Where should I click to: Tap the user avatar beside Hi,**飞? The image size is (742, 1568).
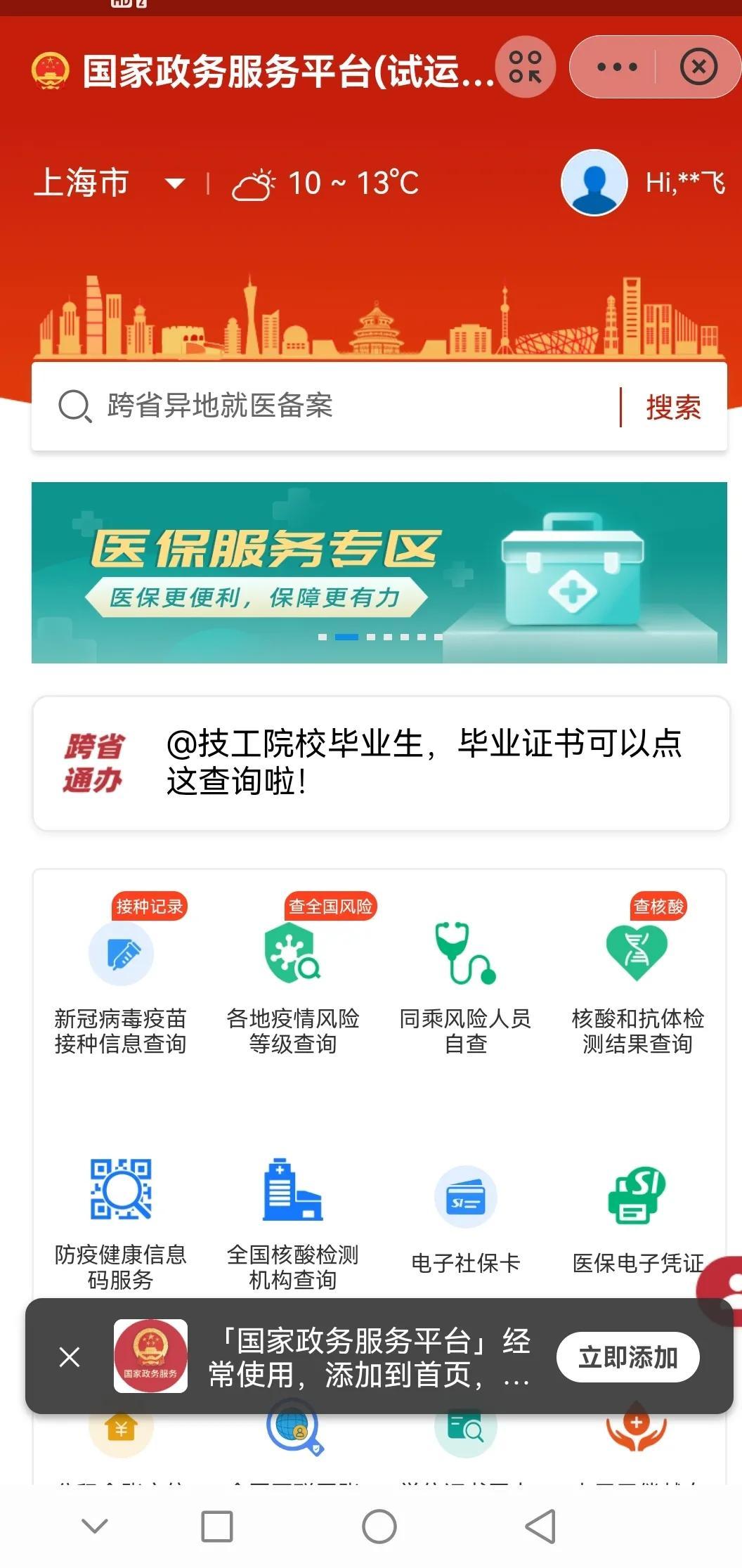pyautogui.click(x=594, y=181)
